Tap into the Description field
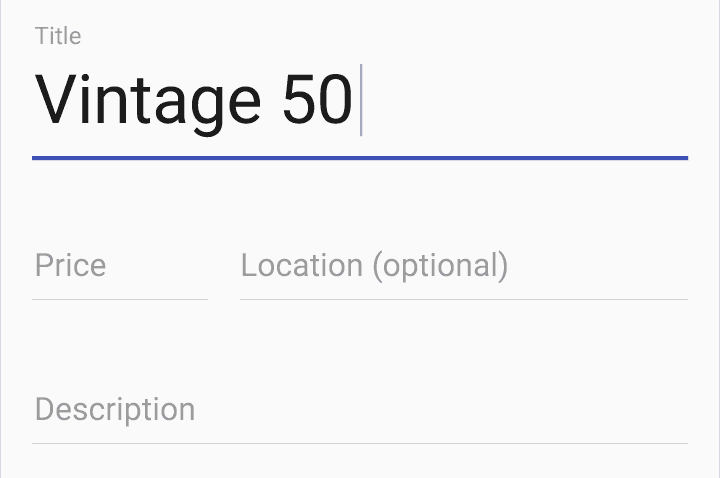Viewport: 720px width, 478px height. (359, 410)
